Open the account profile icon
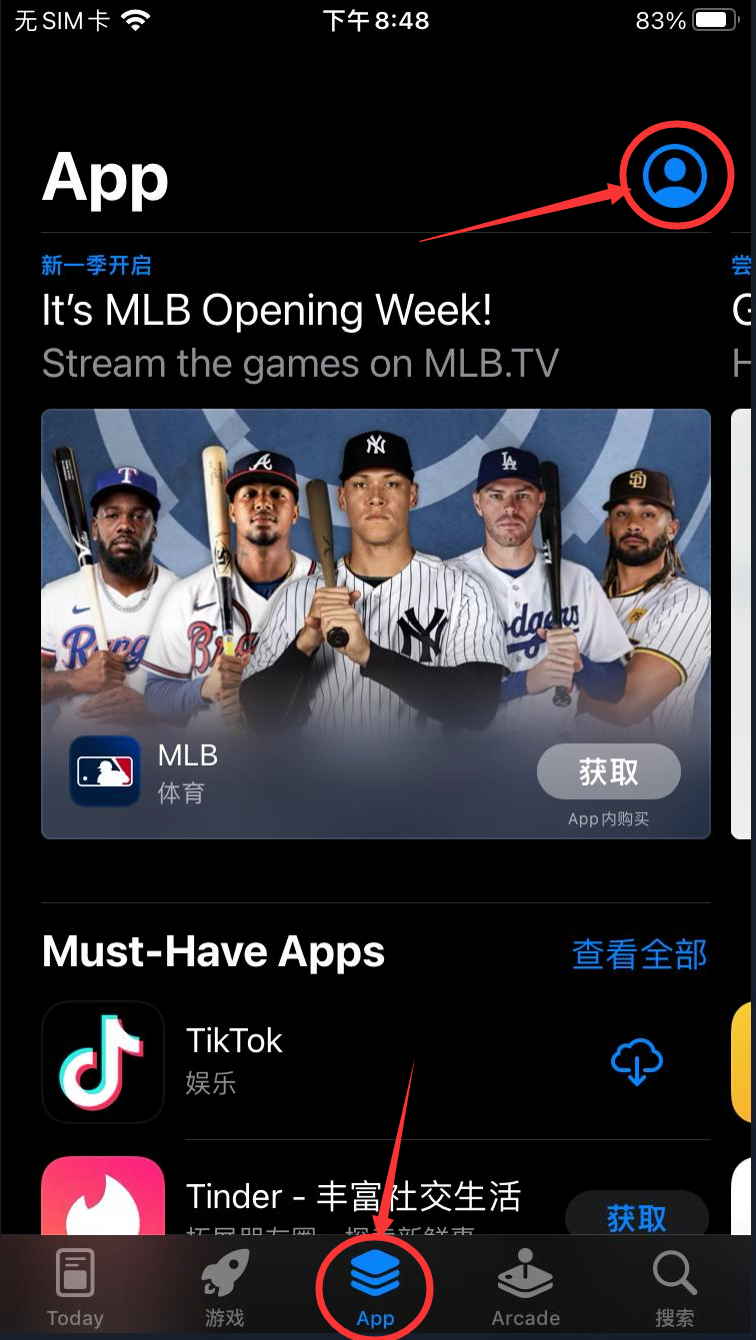 coord(675,176)
